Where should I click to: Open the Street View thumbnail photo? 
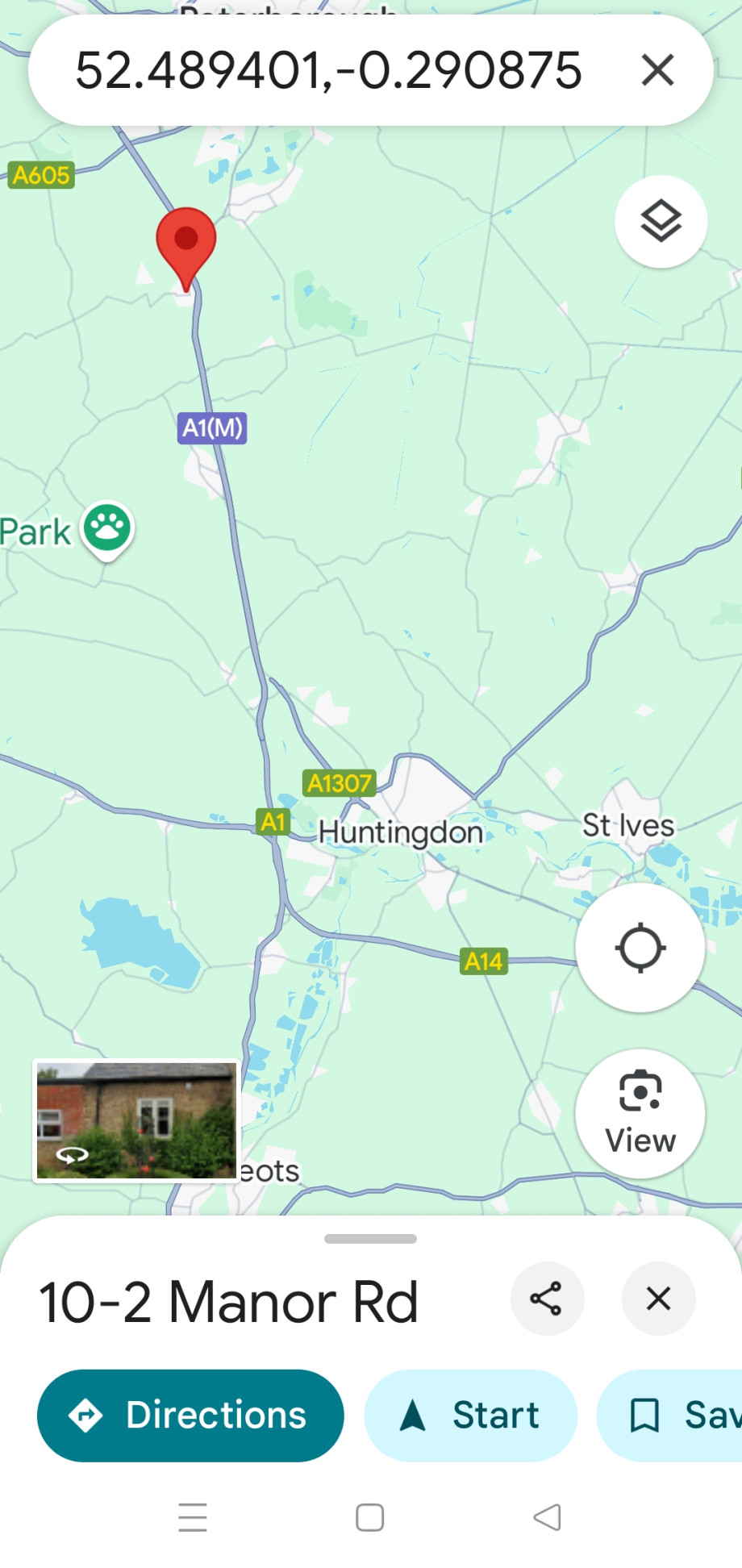pyautogui.click(x=136, y=1120)
